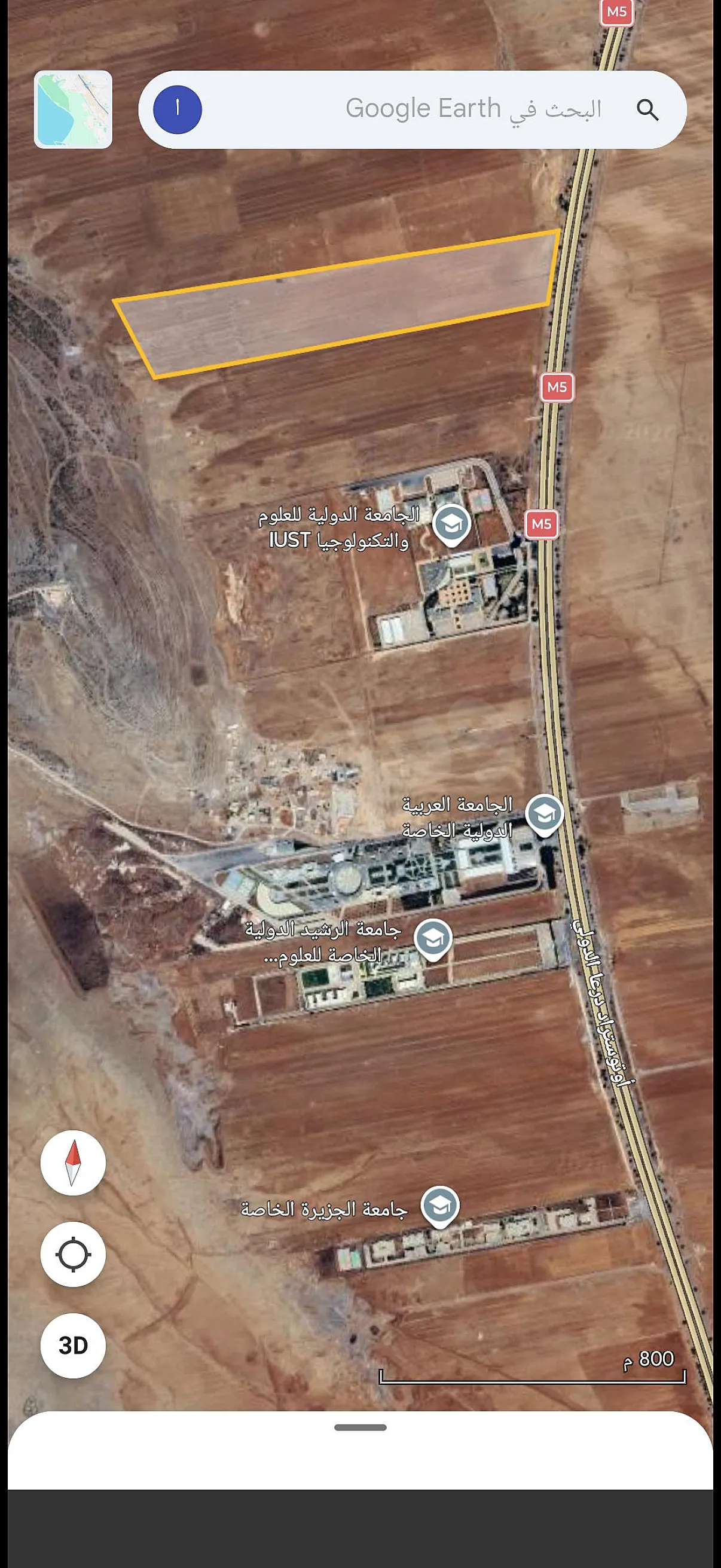Screen dimensions: 721x1568
Task: Select the yellow outlined land polygon
Action: 338,304
